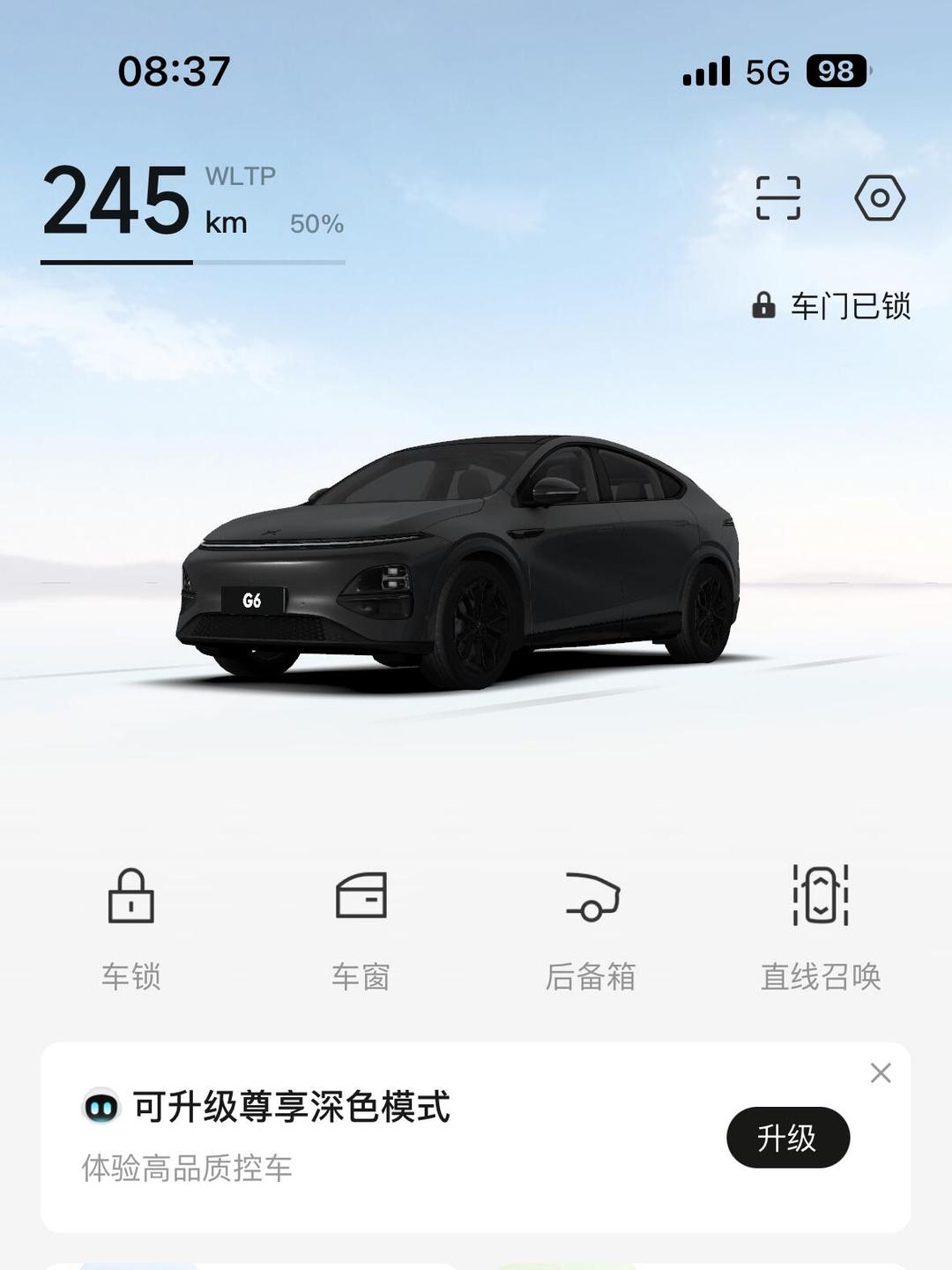The width and height of the screenshot is (952, 1270).
Task: Select the 车门已锁 status entry
Action: [x=852, y=306]
